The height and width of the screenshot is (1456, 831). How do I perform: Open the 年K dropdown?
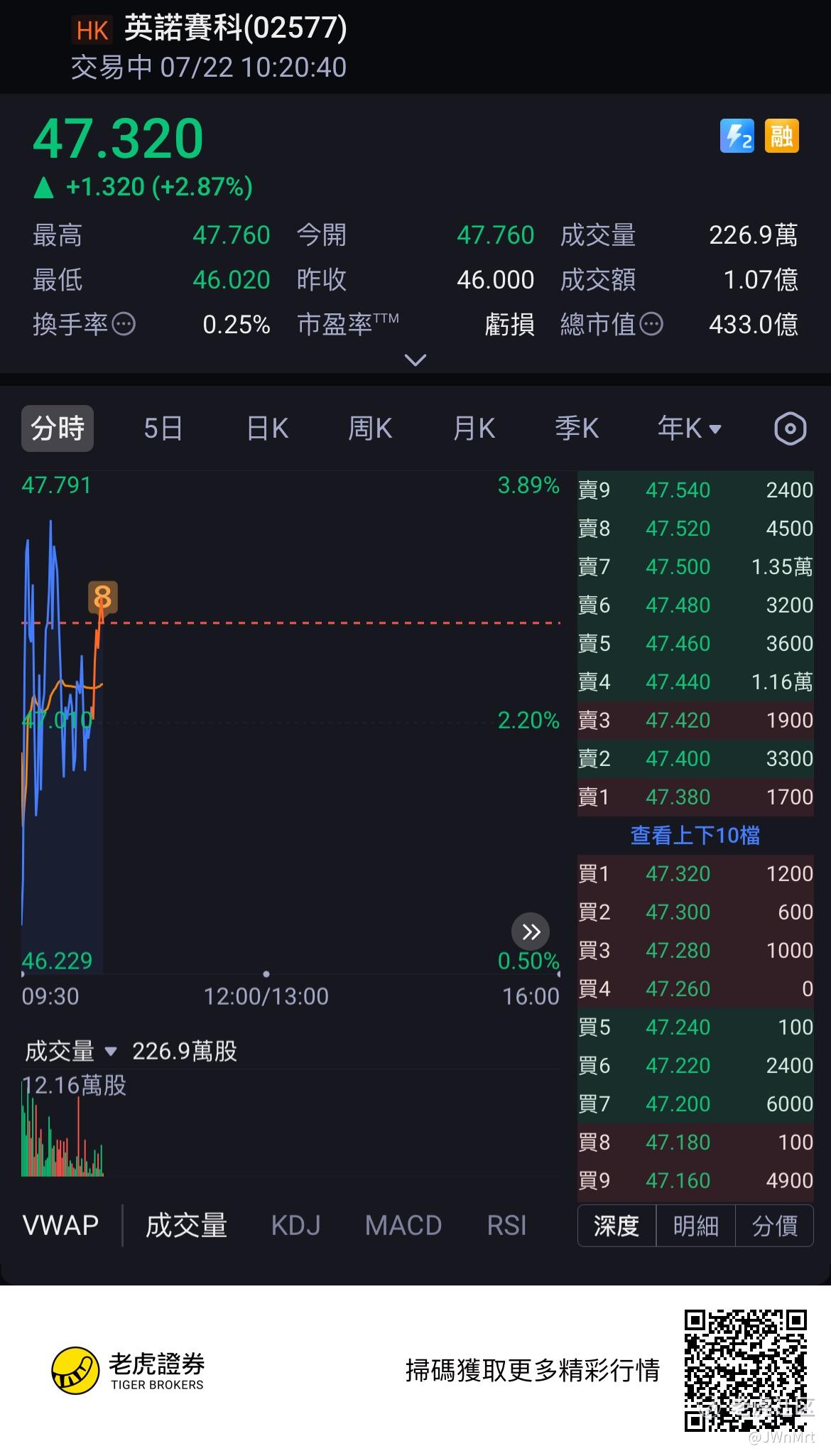coord(689,428)
